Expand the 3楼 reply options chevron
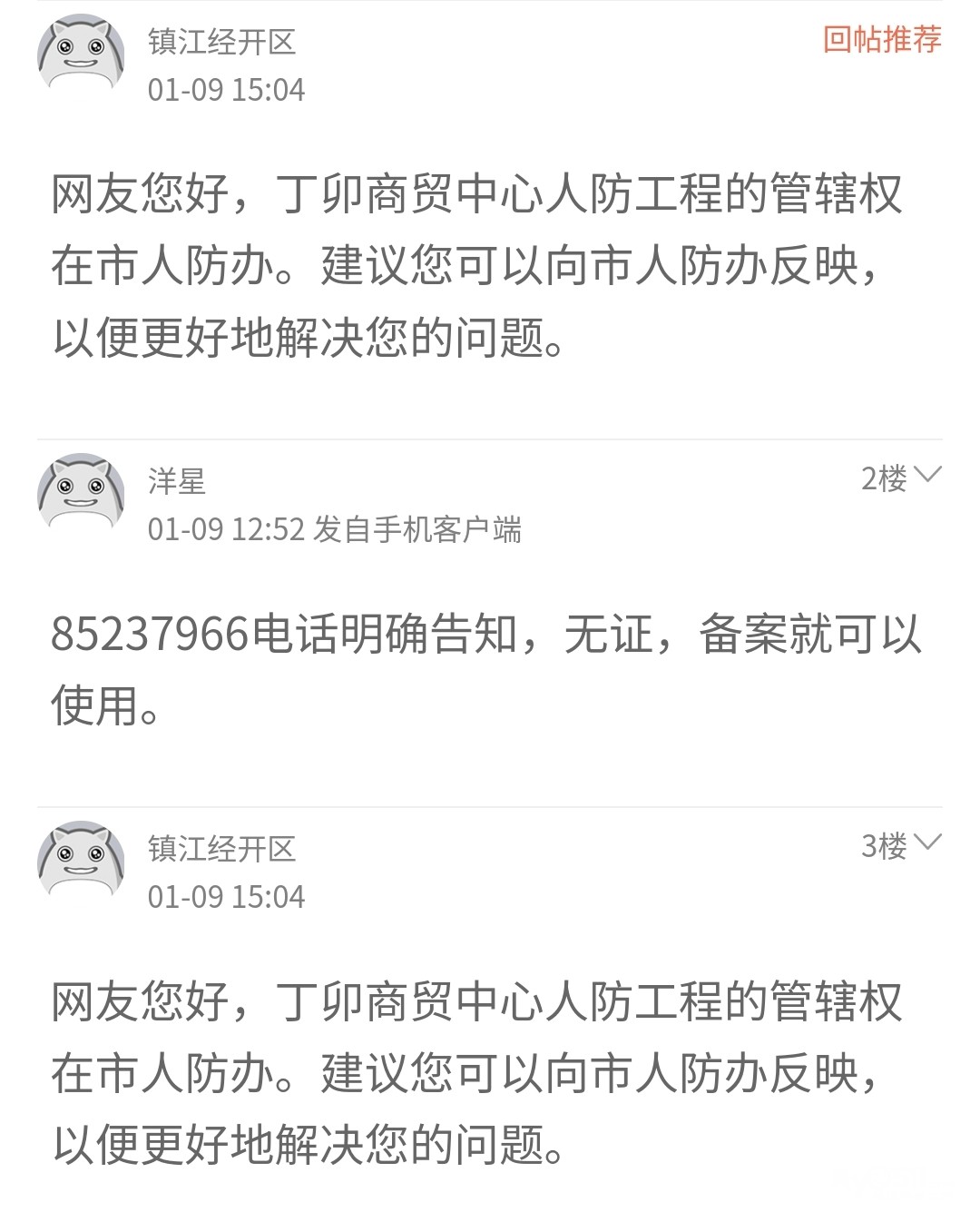This screenshot has height=1212, width=980. 928,843
